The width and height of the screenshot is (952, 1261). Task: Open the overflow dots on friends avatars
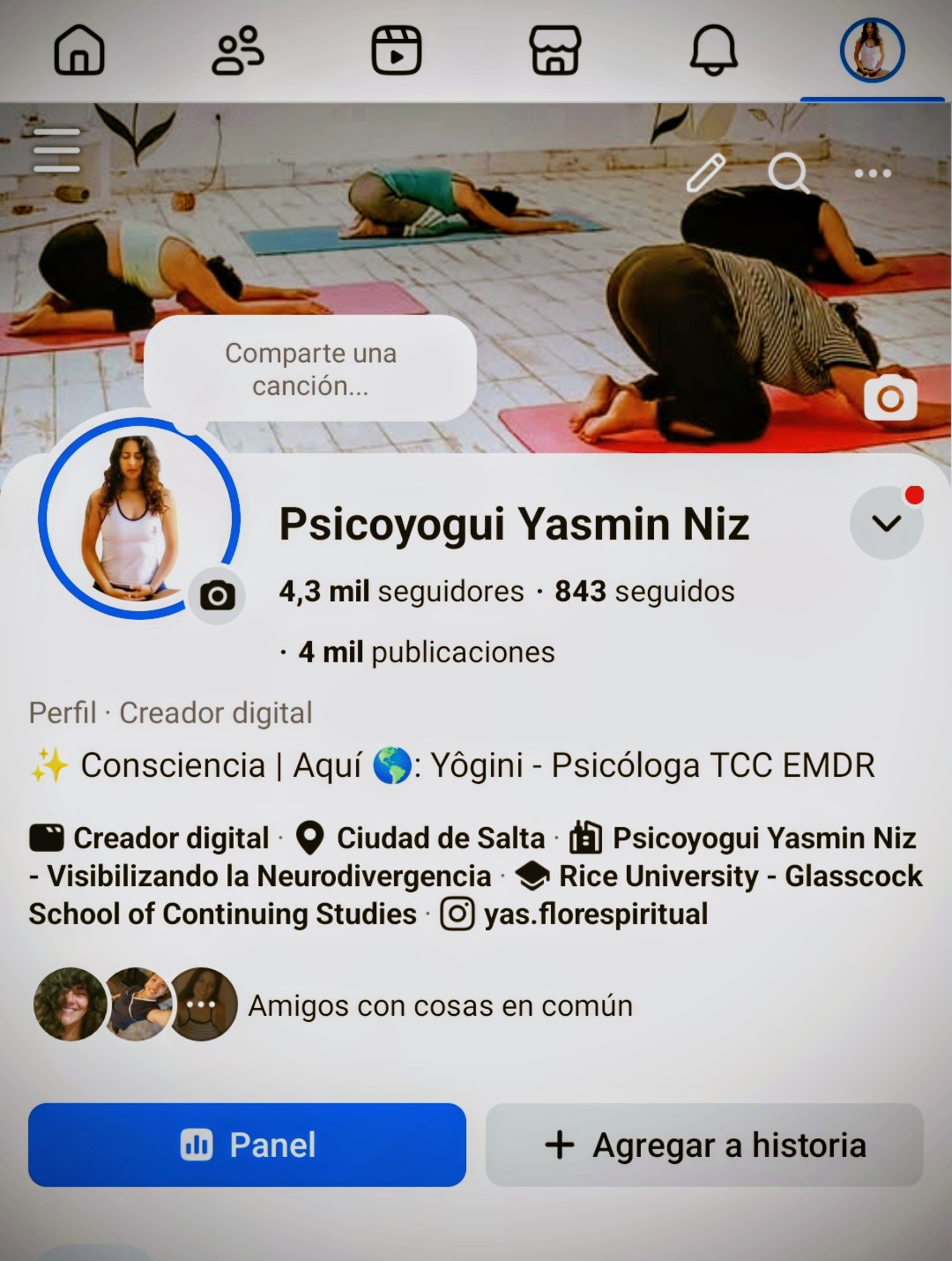[x=202, y=1004]
